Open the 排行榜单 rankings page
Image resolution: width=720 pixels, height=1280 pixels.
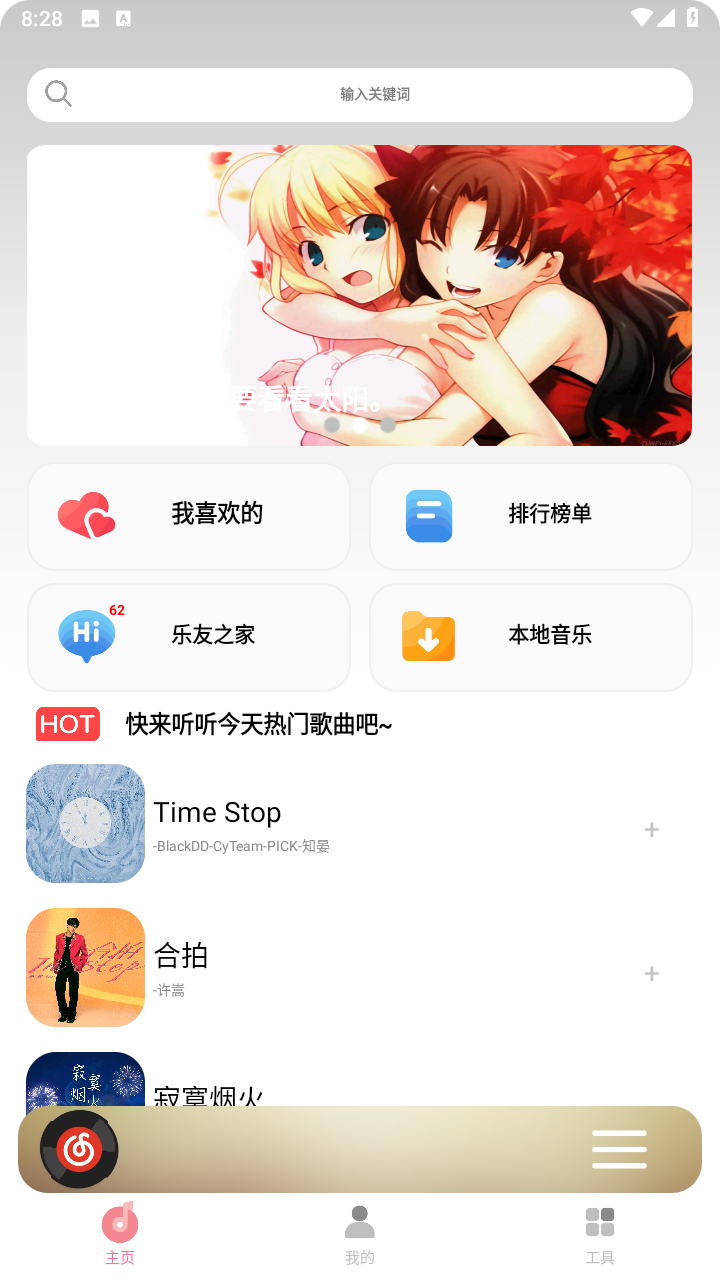[530, 516]
